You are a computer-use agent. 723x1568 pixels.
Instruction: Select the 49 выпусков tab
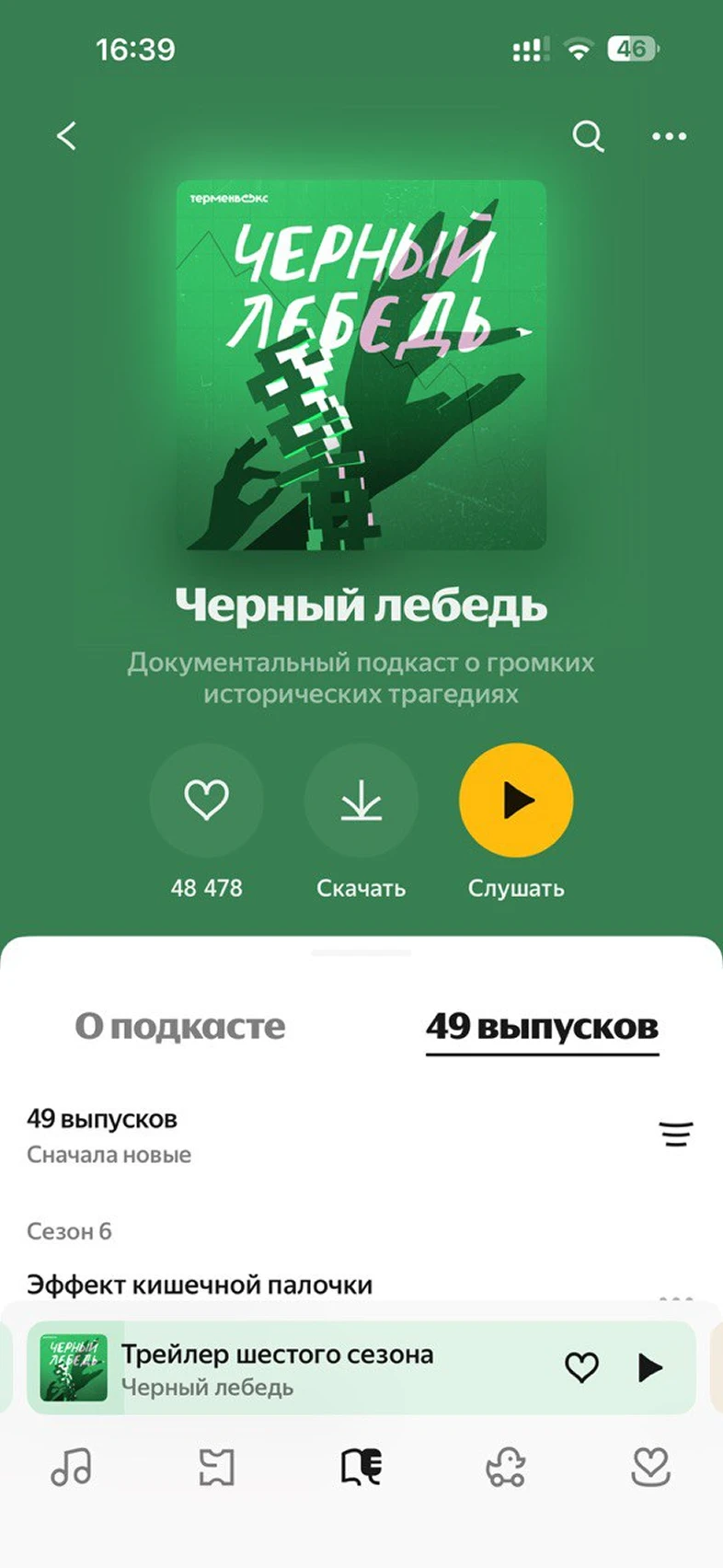click(543, 1027)
